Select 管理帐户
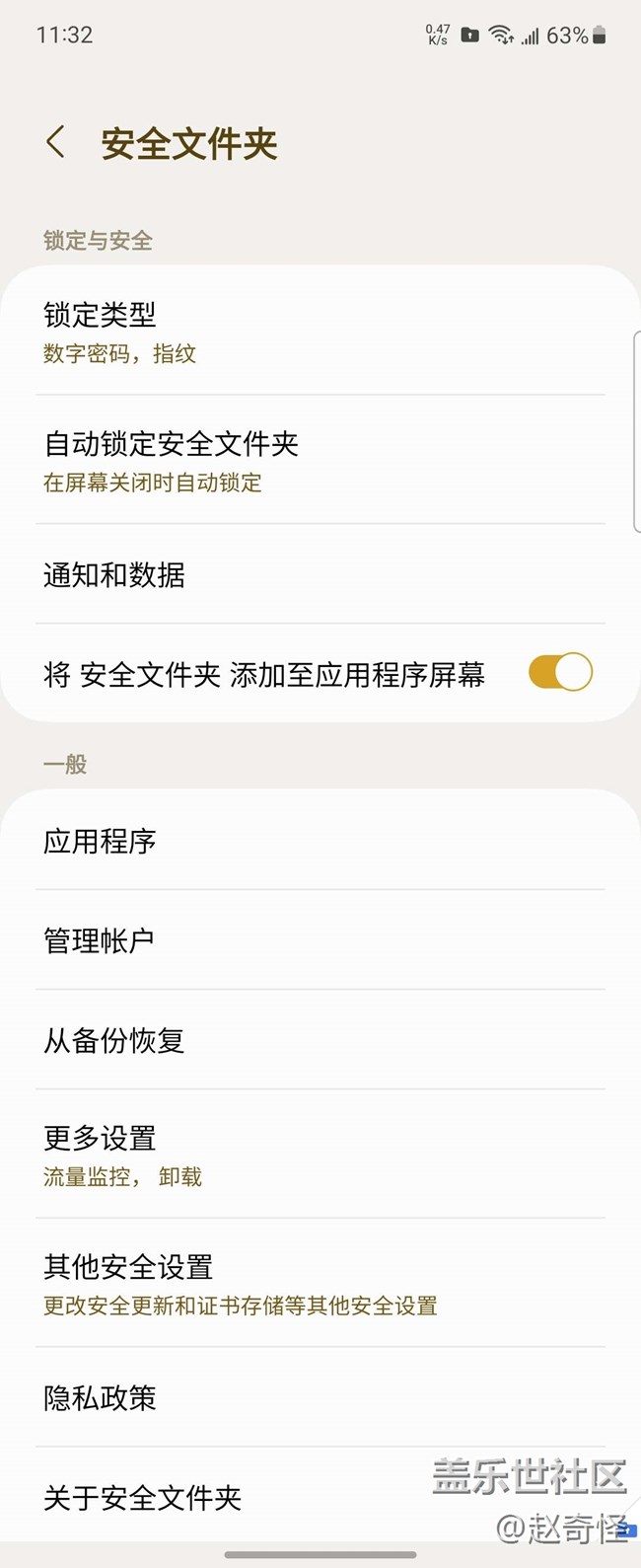Viewport: 641px width, 1568px height. tap(320, 940)
